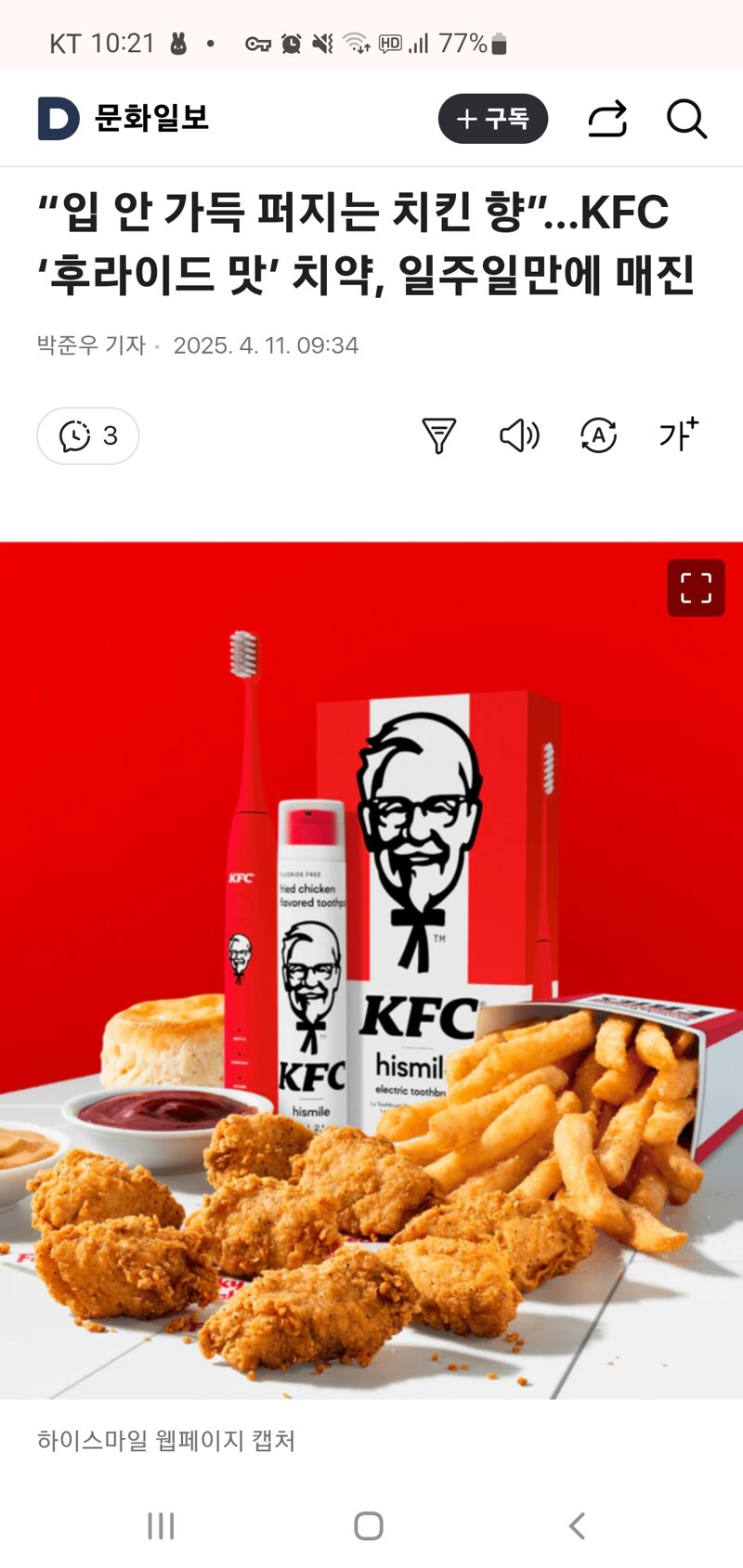Translate the article
The width and height of the screenshot is (743, 1568).
coord(598,434)
